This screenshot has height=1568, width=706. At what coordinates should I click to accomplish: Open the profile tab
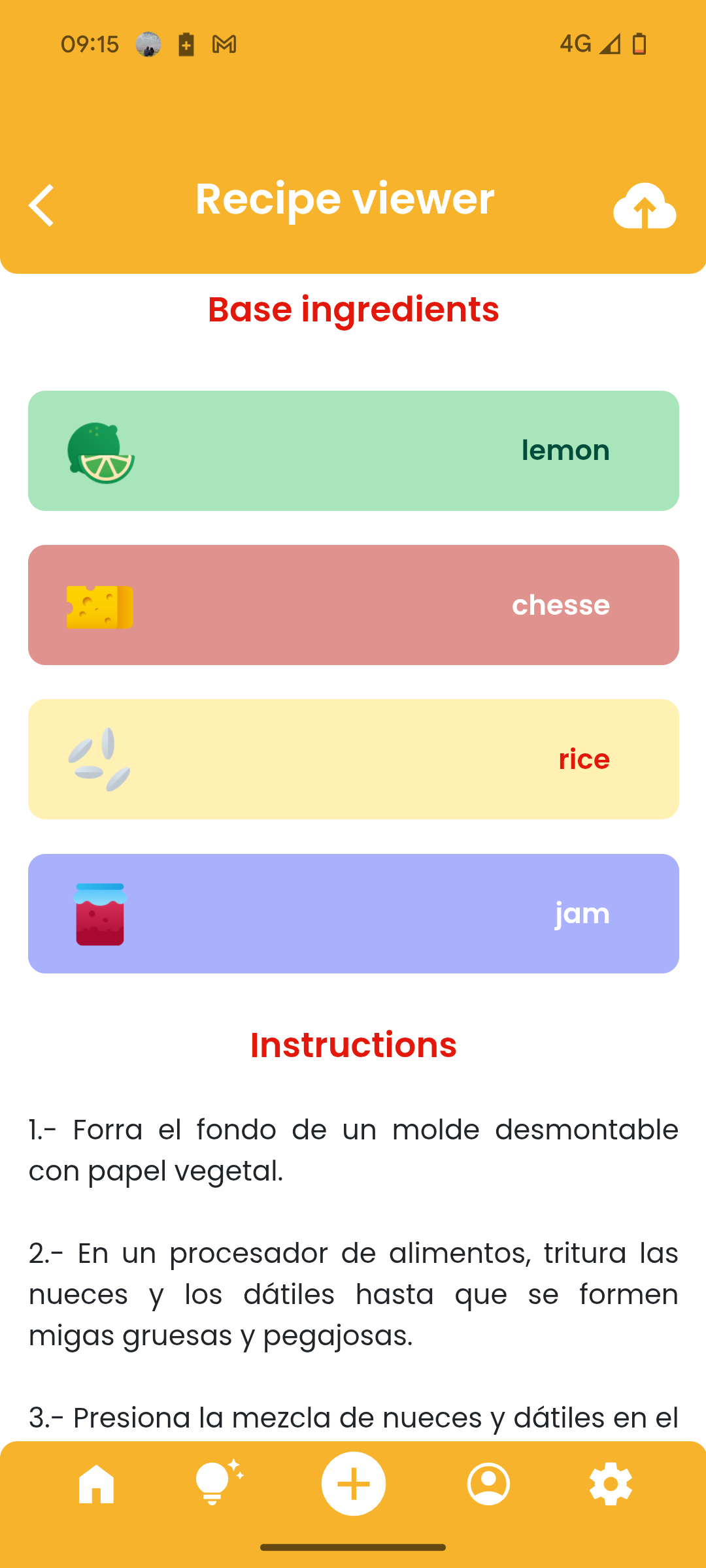tap(488, 1484)
